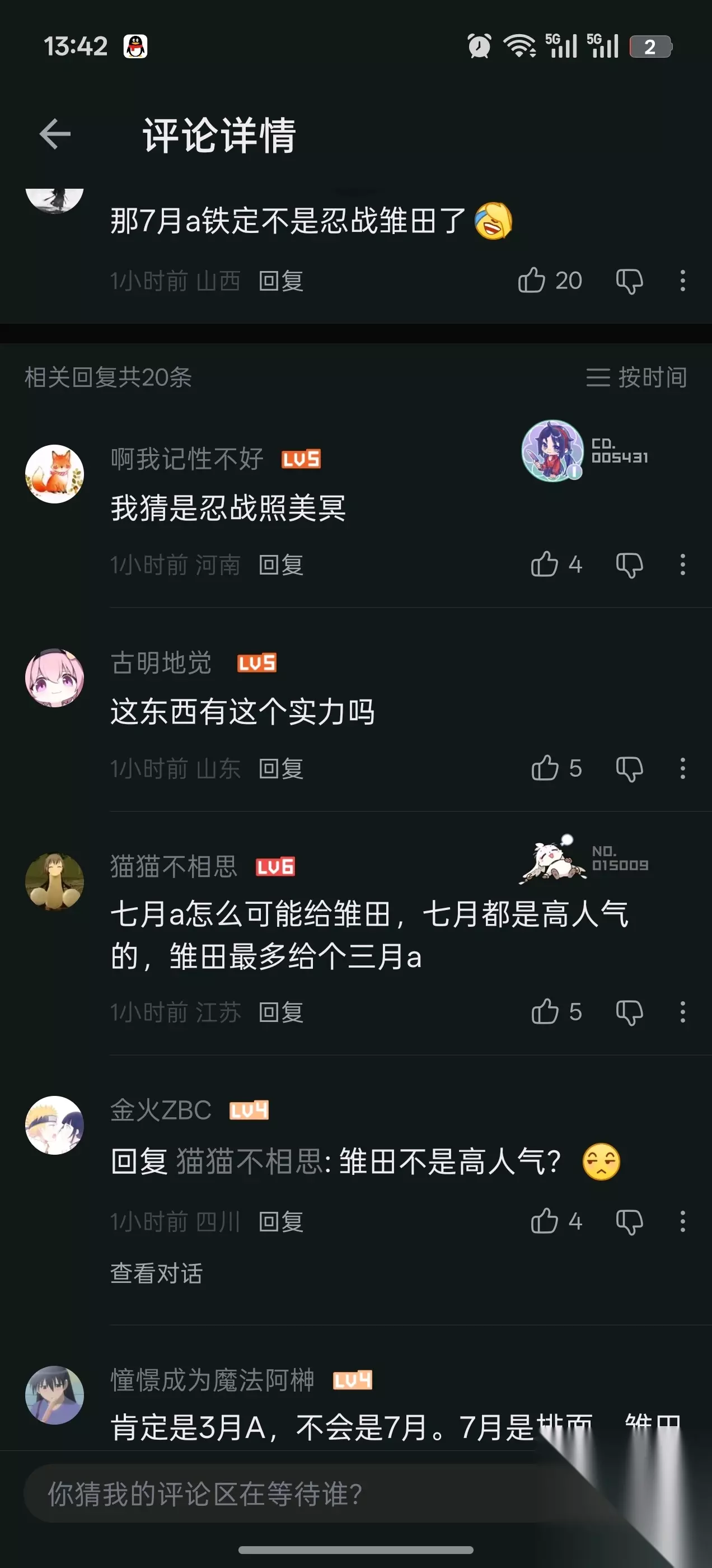Like 古明地觉's comment

click(556, 768)
